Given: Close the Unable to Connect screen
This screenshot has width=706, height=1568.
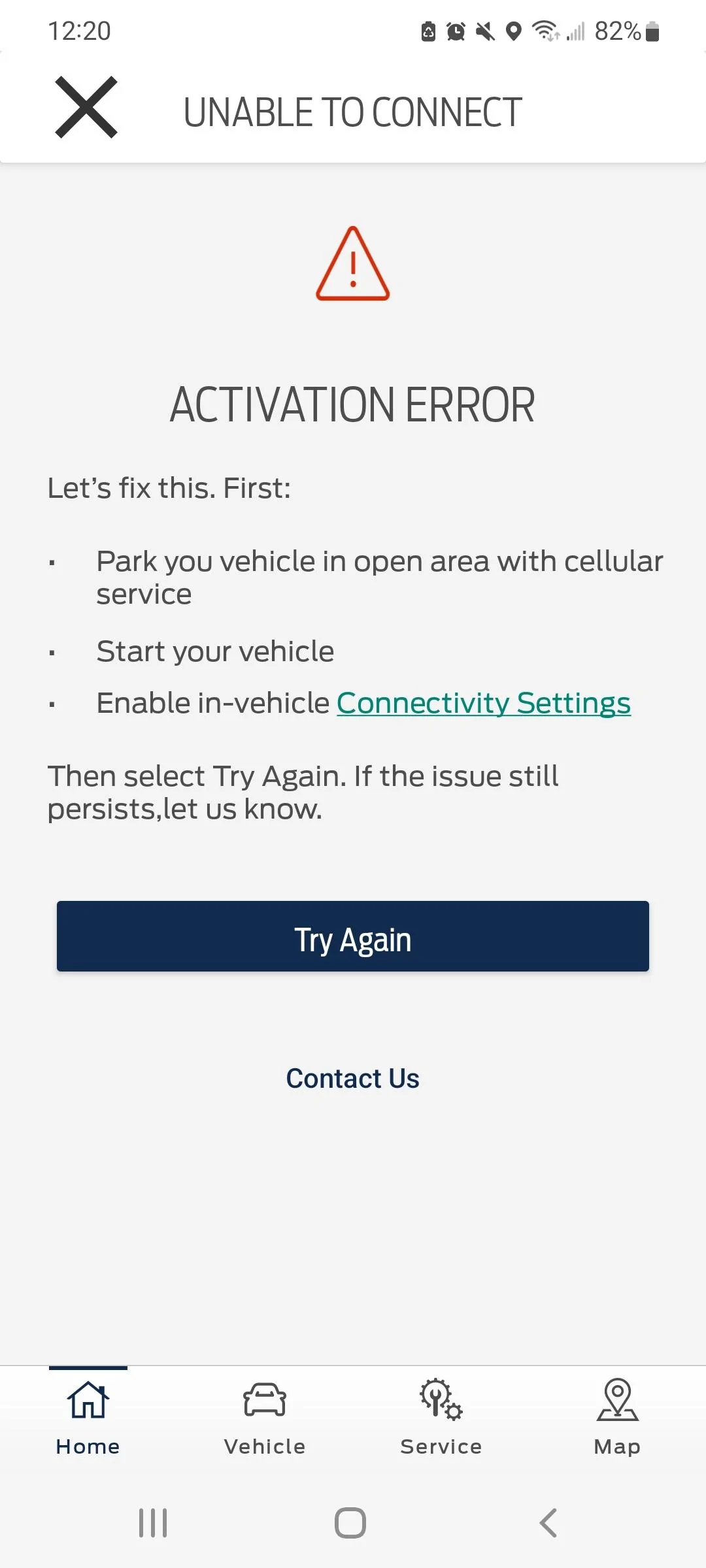Looking at the screenshot, I should [x=86, y=108].
